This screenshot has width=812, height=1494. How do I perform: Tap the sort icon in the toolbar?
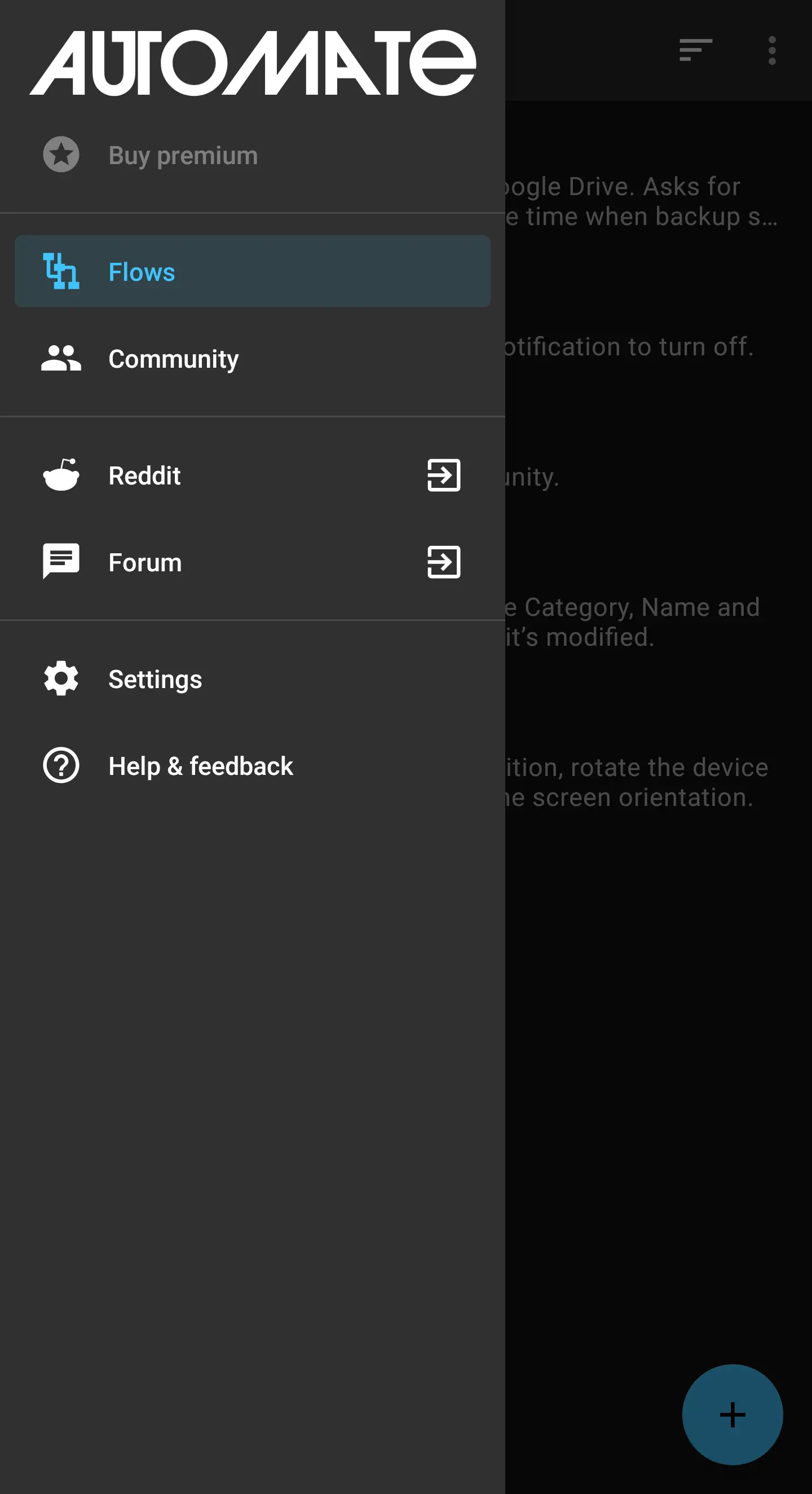[x=695, y=50]
